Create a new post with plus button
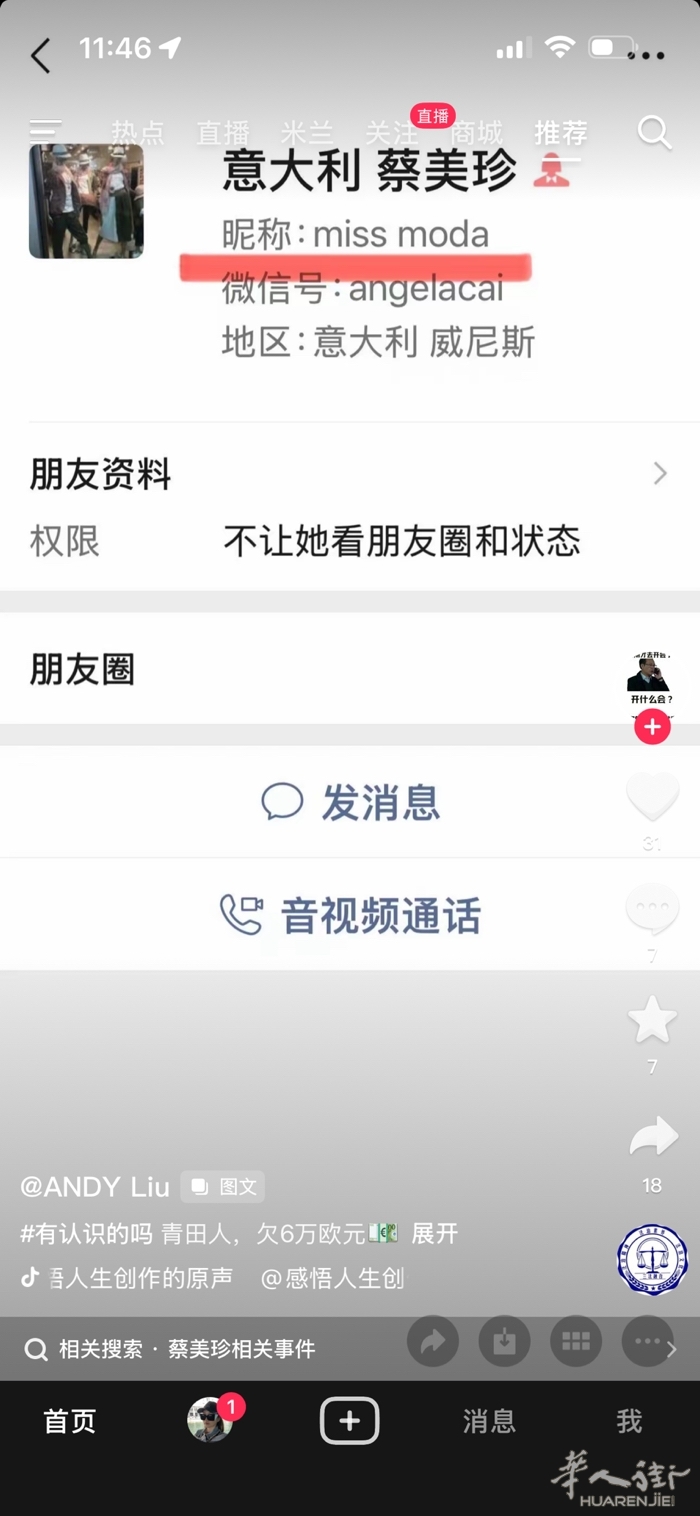This screenshot has height=1516, width=700. [x=349, y=1421]
